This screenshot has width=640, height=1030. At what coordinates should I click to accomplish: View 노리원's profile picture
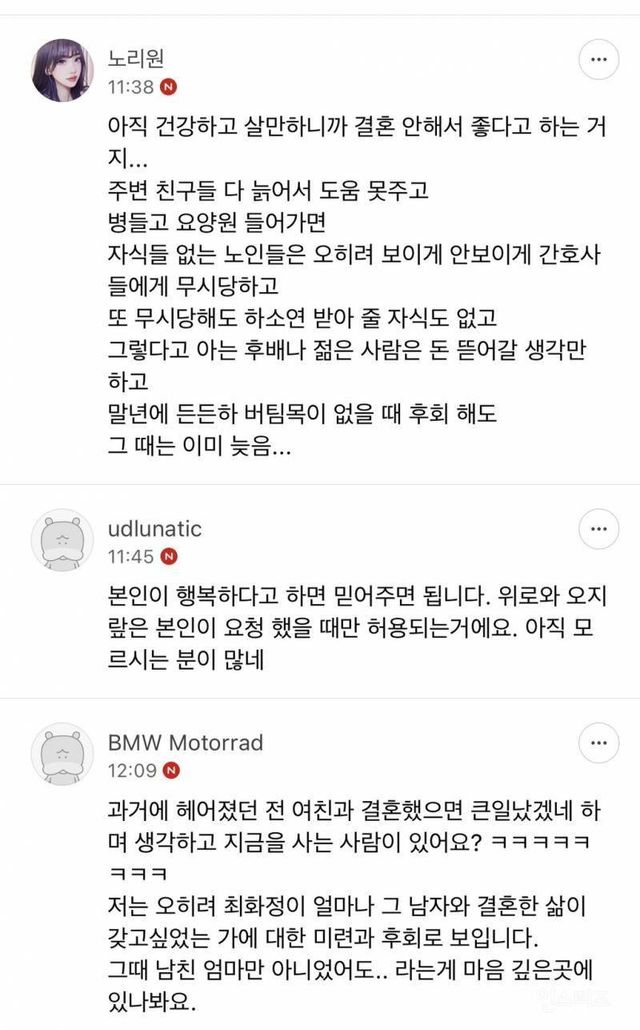[63, 71]
